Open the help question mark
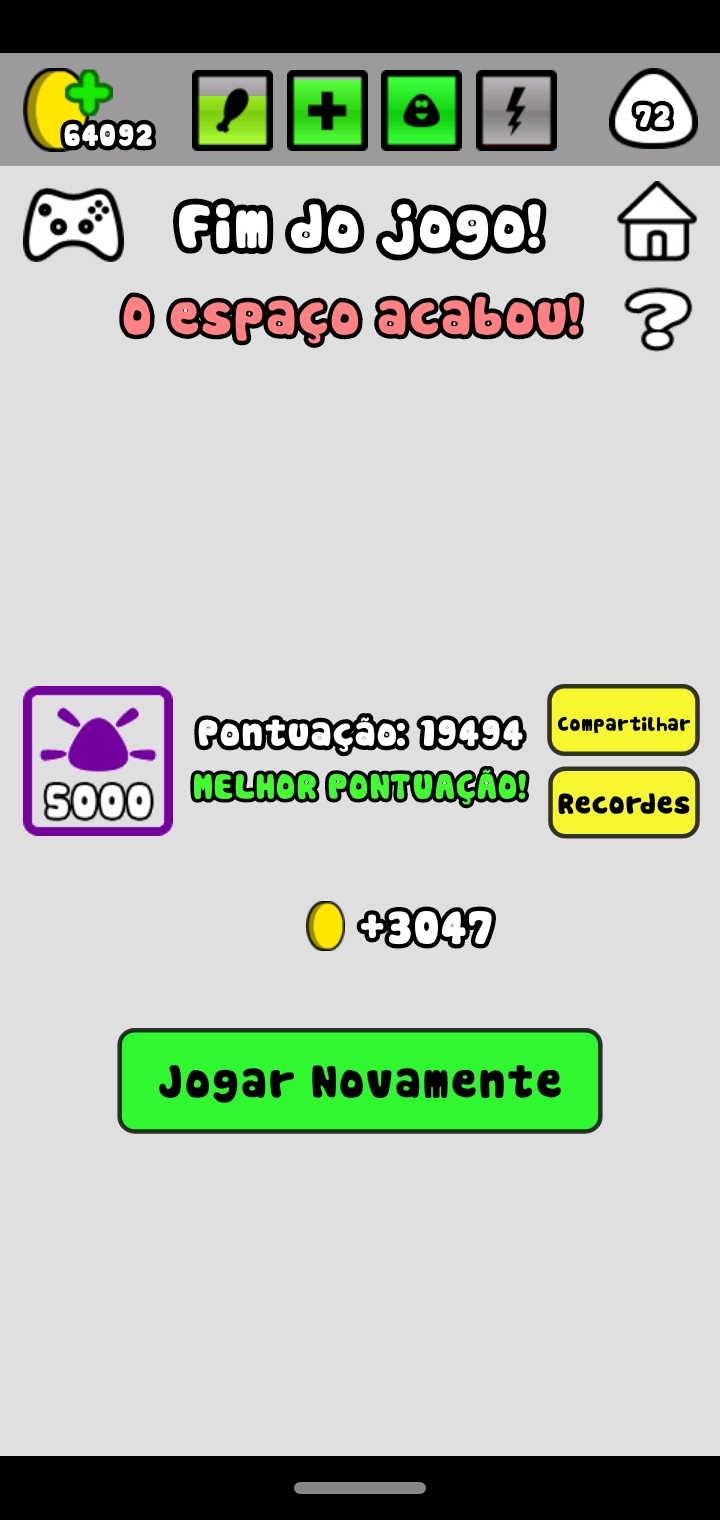The image size is (720, 1520). pyautogui.click(x=658, y=319)
